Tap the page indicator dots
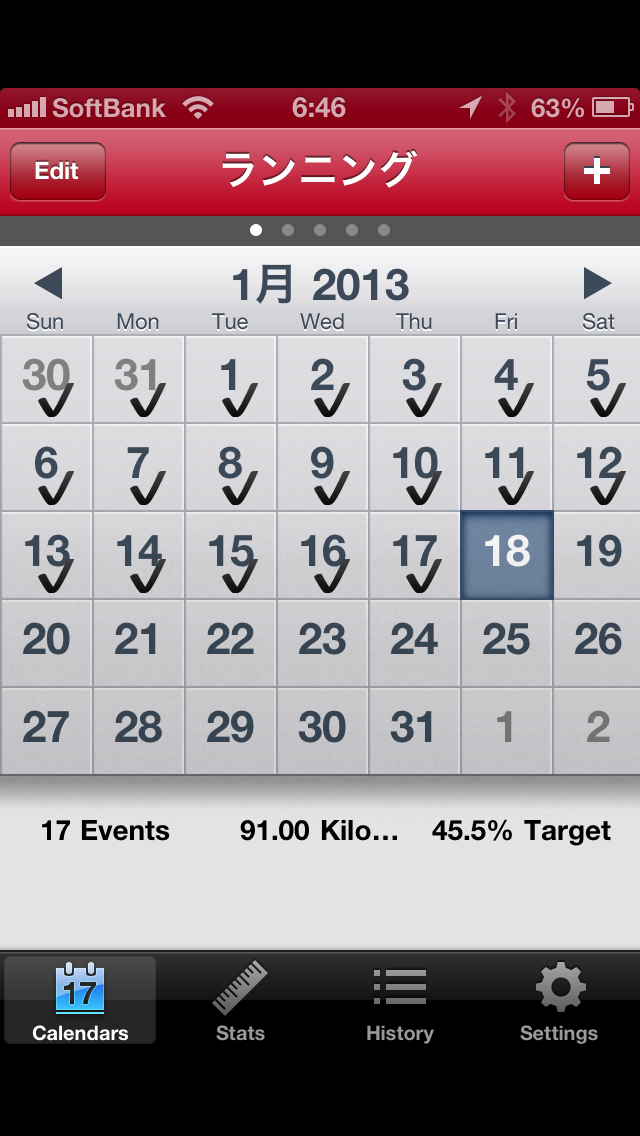 coord(320,230)
